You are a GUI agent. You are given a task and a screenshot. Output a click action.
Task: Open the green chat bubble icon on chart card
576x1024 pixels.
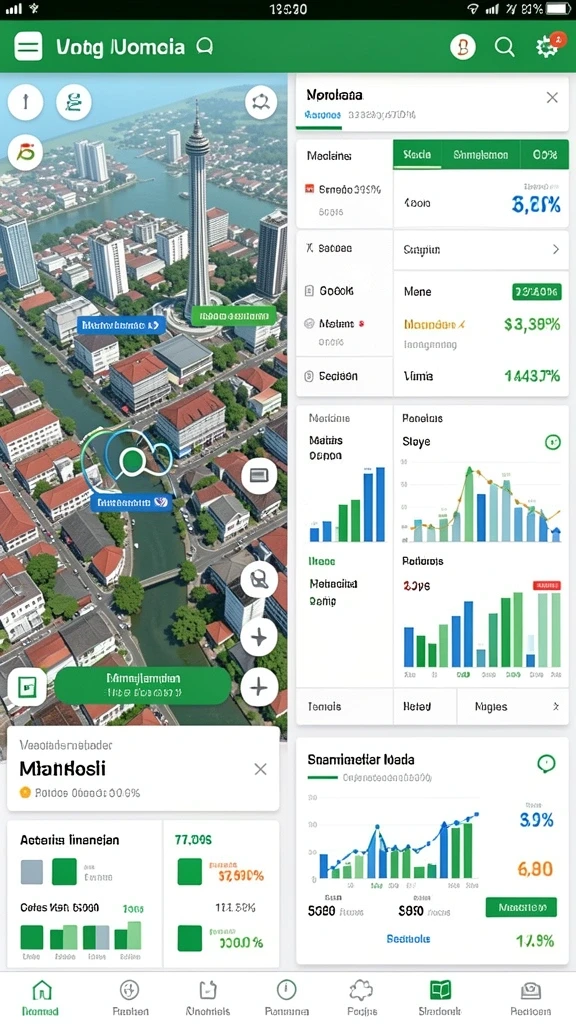coord(546,763)
